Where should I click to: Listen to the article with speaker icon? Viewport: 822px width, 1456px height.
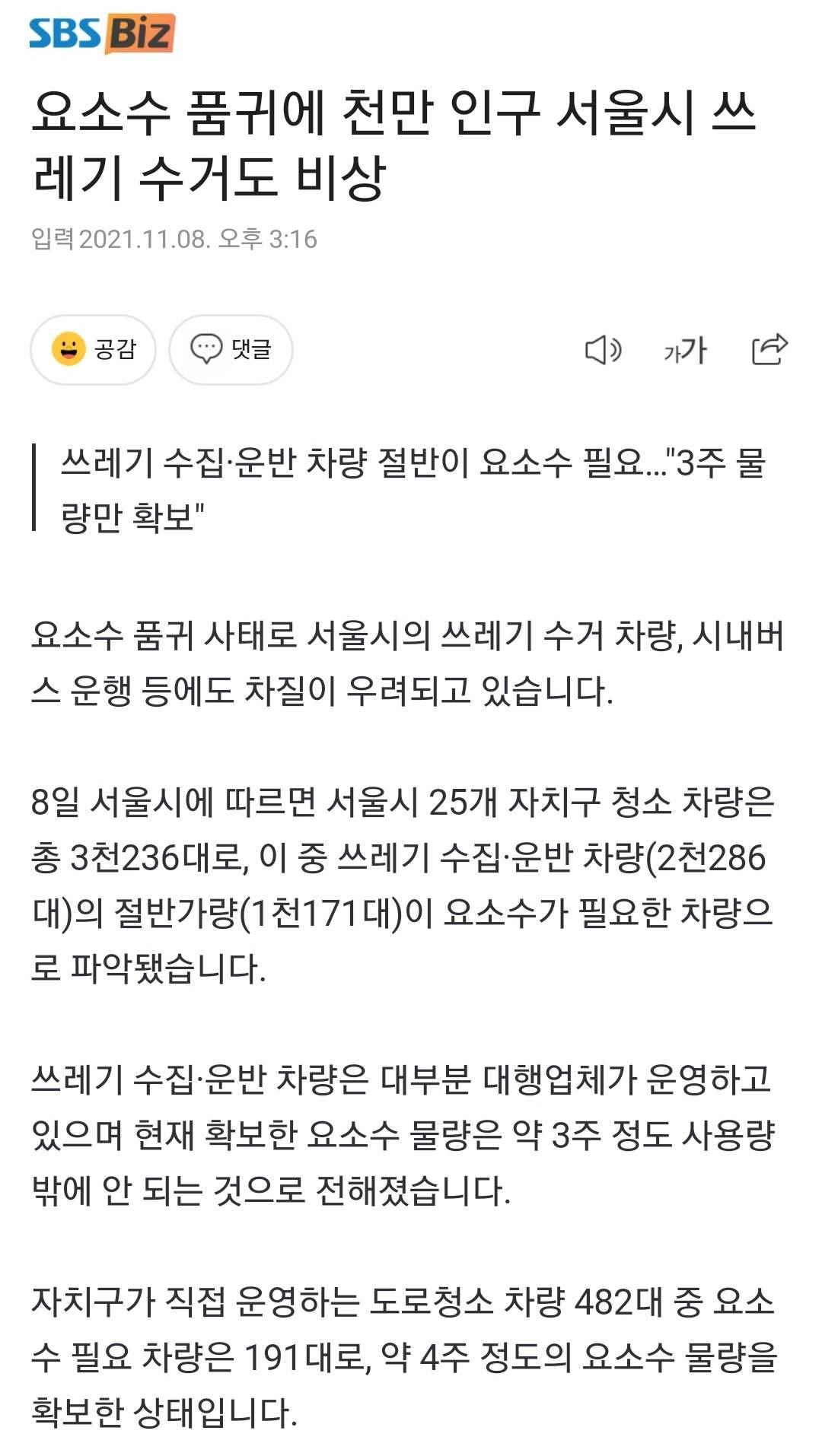tap(603, 350)
